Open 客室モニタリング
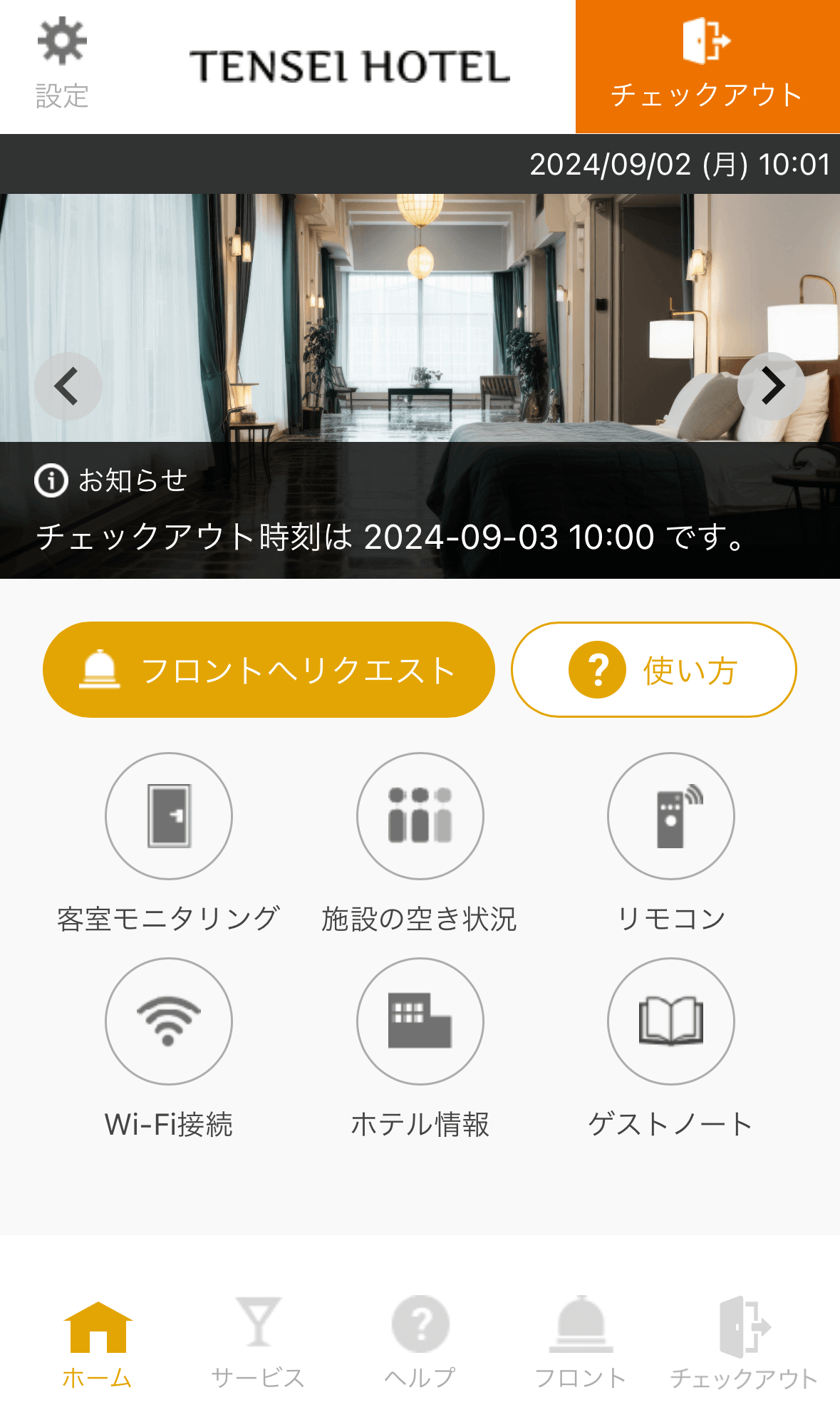 (169, 816)
